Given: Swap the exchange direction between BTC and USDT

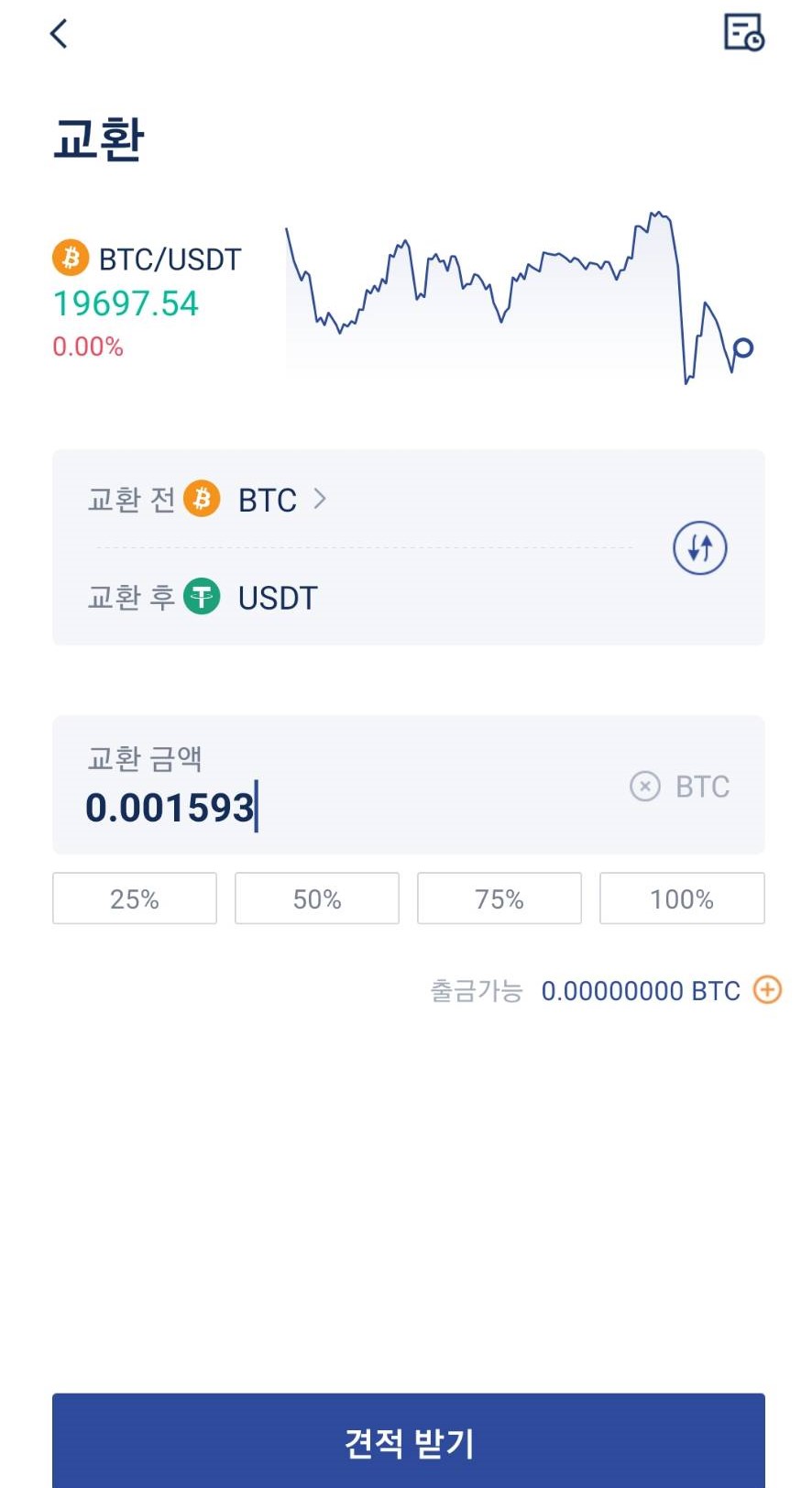Looking at the screenshot, I should tap(699, 548).
